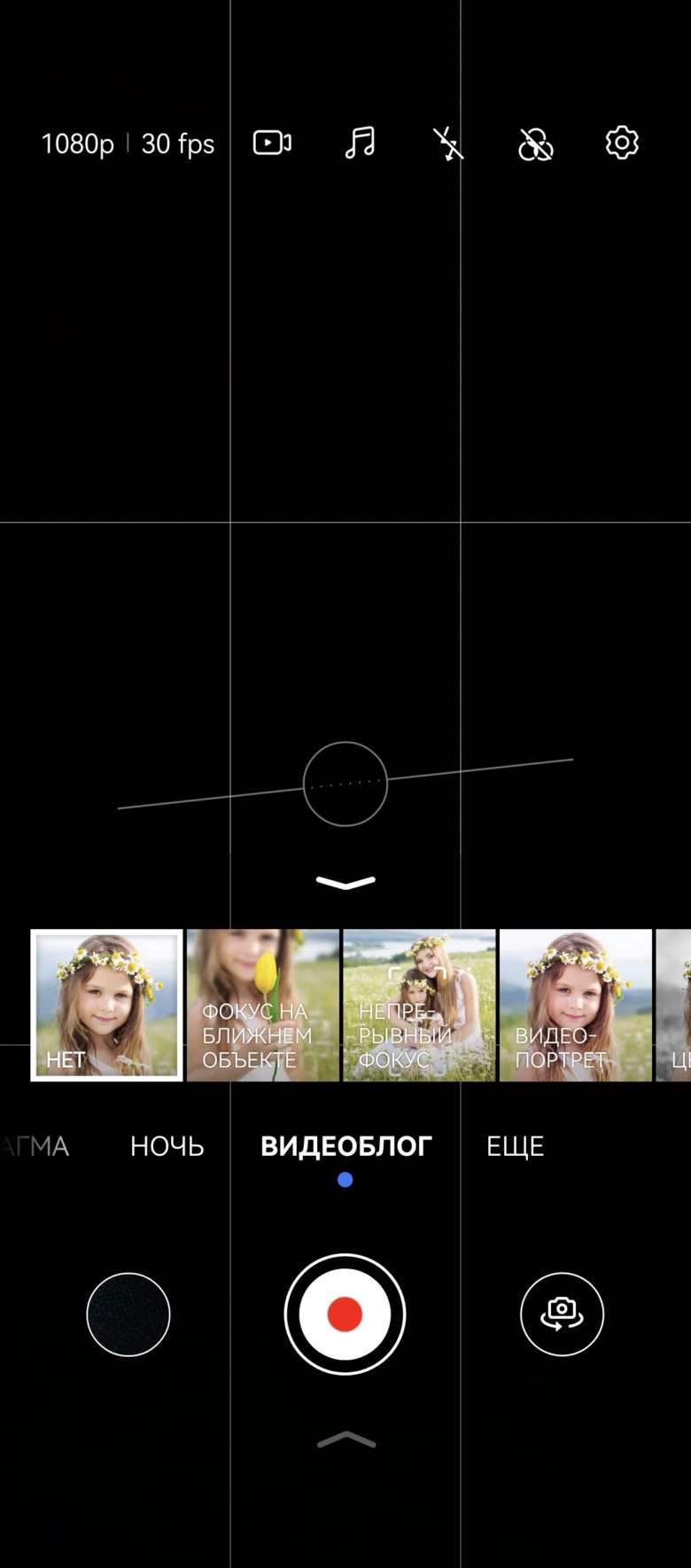The width and height of the screenshot is (691, 1568).
Task: Flip between front and rear camera
Action: point(562,1314)
